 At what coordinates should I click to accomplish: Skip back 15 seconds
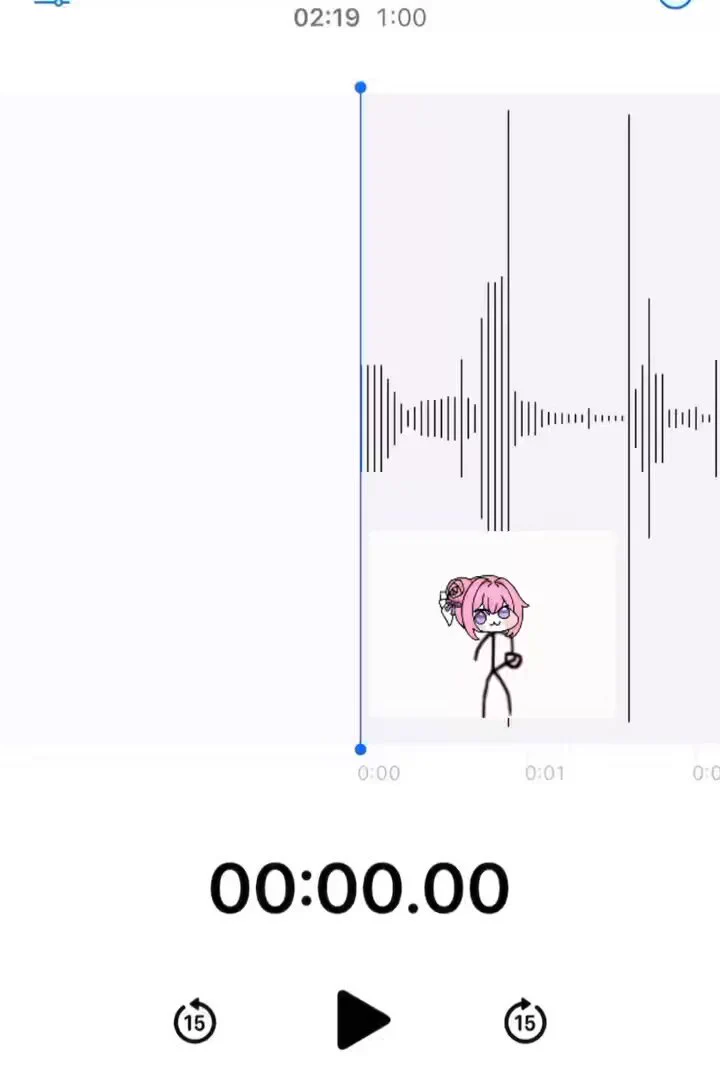195,1021
